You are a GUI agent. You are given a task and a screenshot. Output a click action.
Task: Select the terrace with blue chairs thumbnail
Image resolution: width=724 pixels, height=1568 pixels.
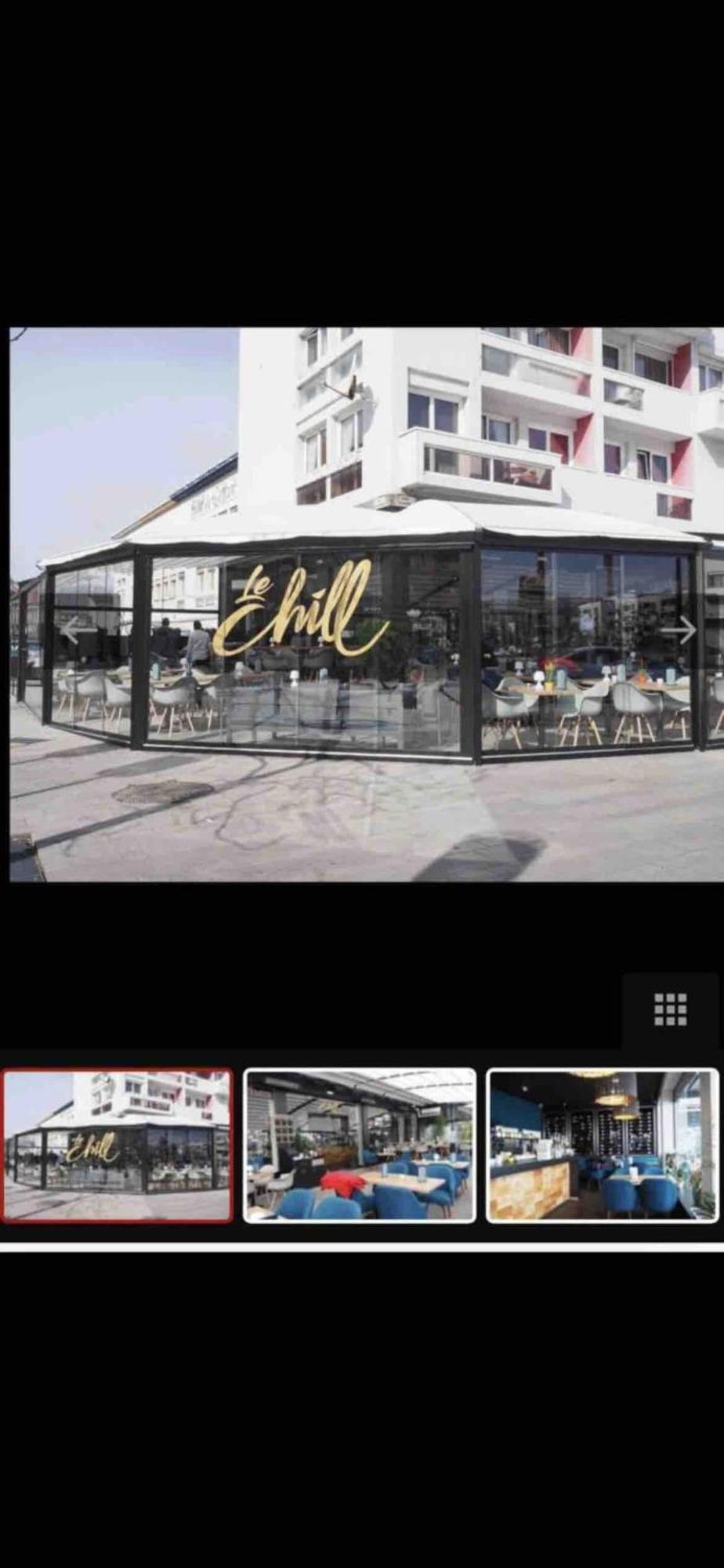pos(360,1145)
